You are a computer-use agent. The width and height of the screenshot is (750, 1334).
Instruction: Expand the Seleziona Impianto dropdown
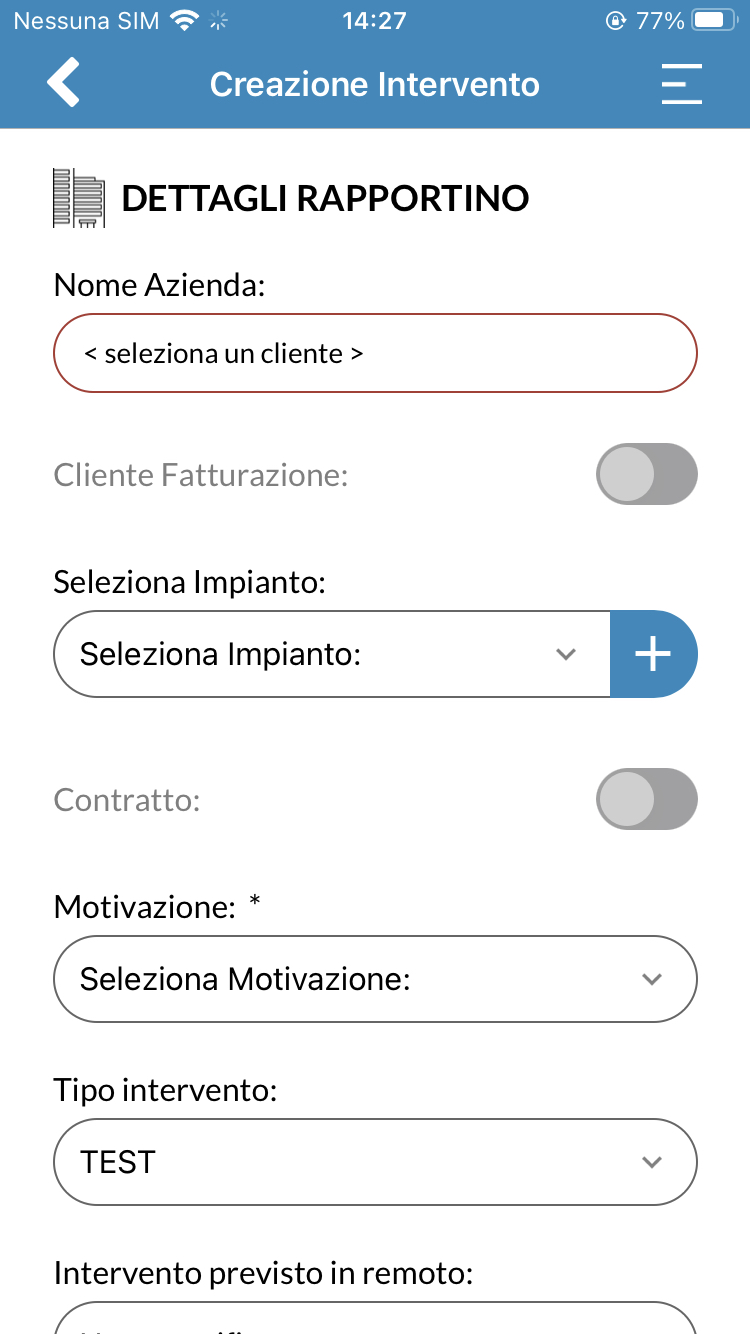[332, 654]
